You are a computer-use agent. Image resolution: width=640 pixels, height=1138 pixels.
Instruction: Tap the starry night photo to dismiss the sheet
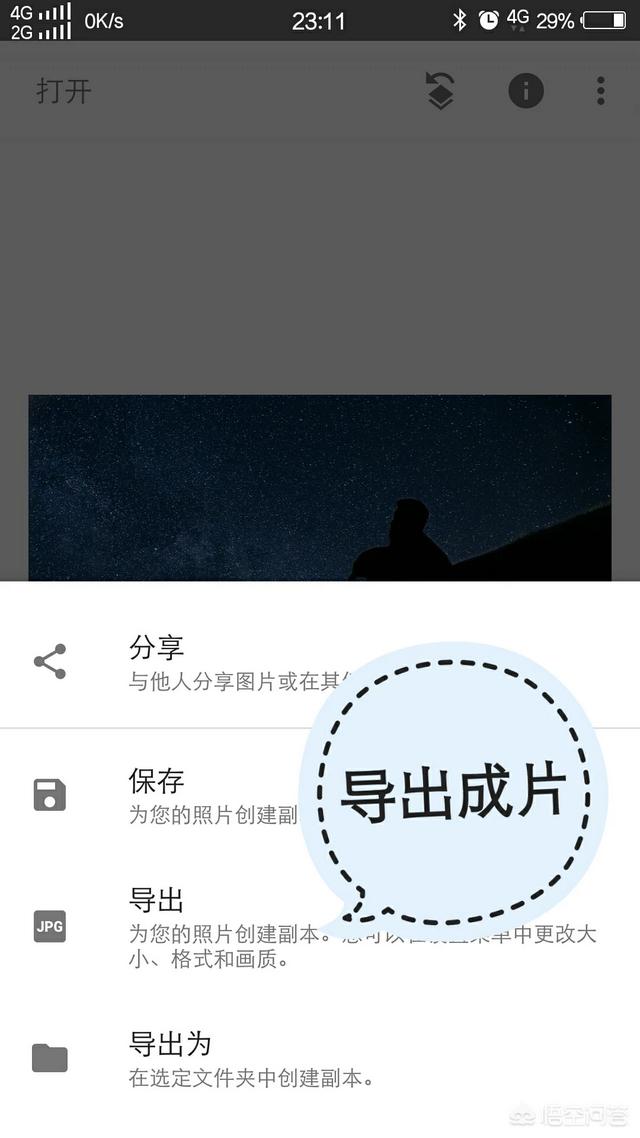320,488
